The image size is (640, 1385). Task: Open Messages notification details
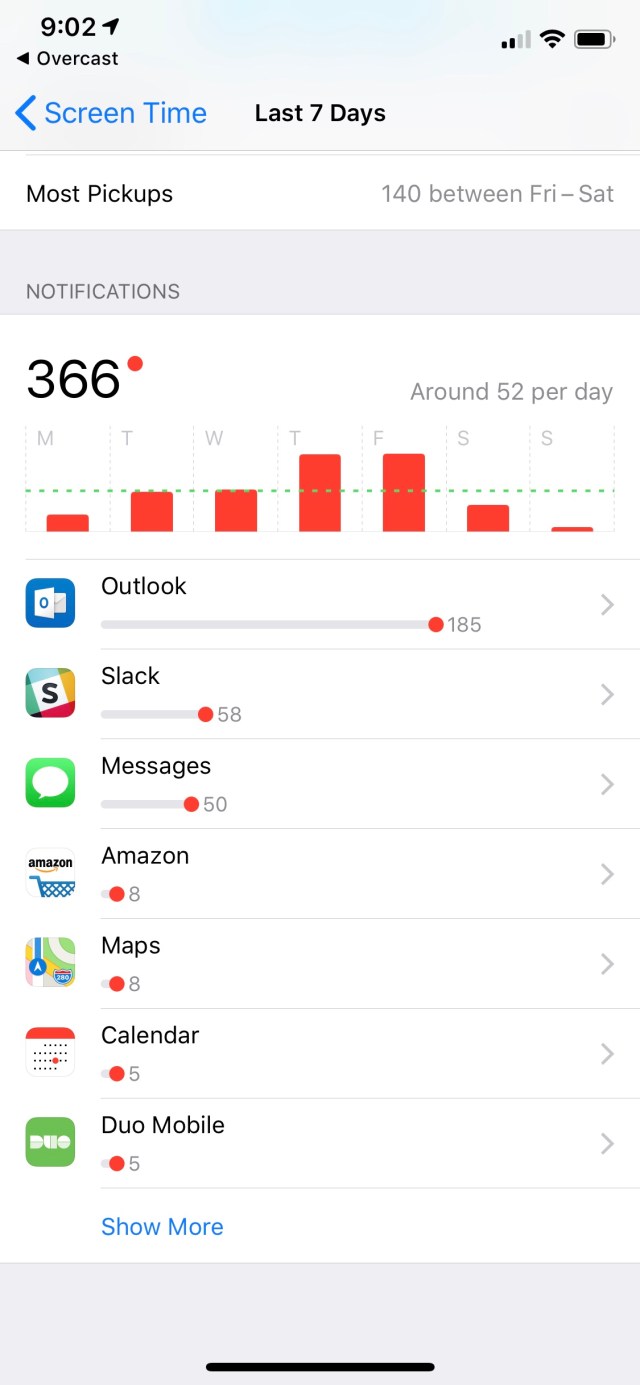coord(320,784)
